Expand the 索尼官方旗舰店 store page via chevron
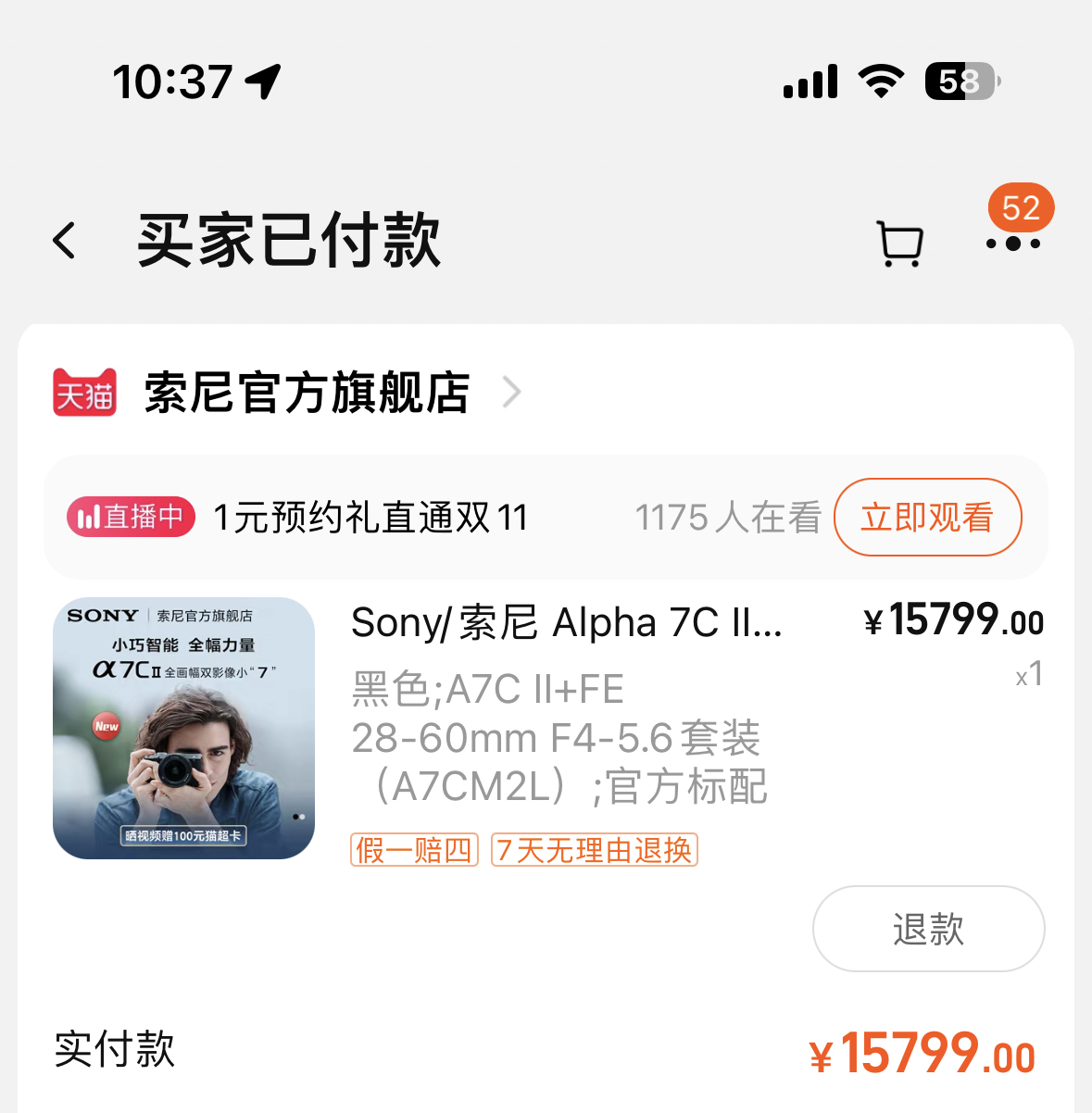This screenshot has width=1092, height=1113. click(511, 392)
